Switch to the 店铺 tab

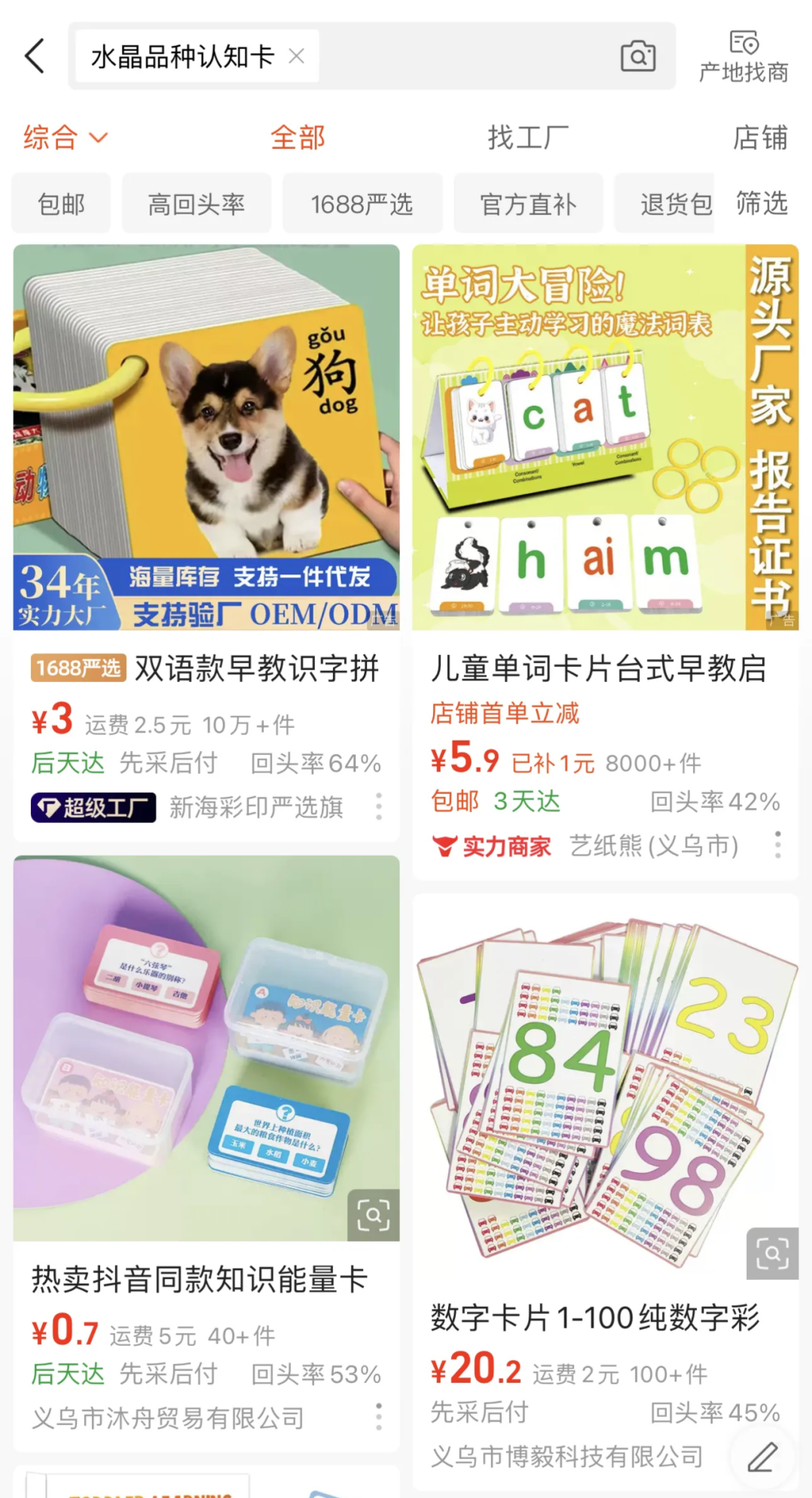tap(760, 138)
